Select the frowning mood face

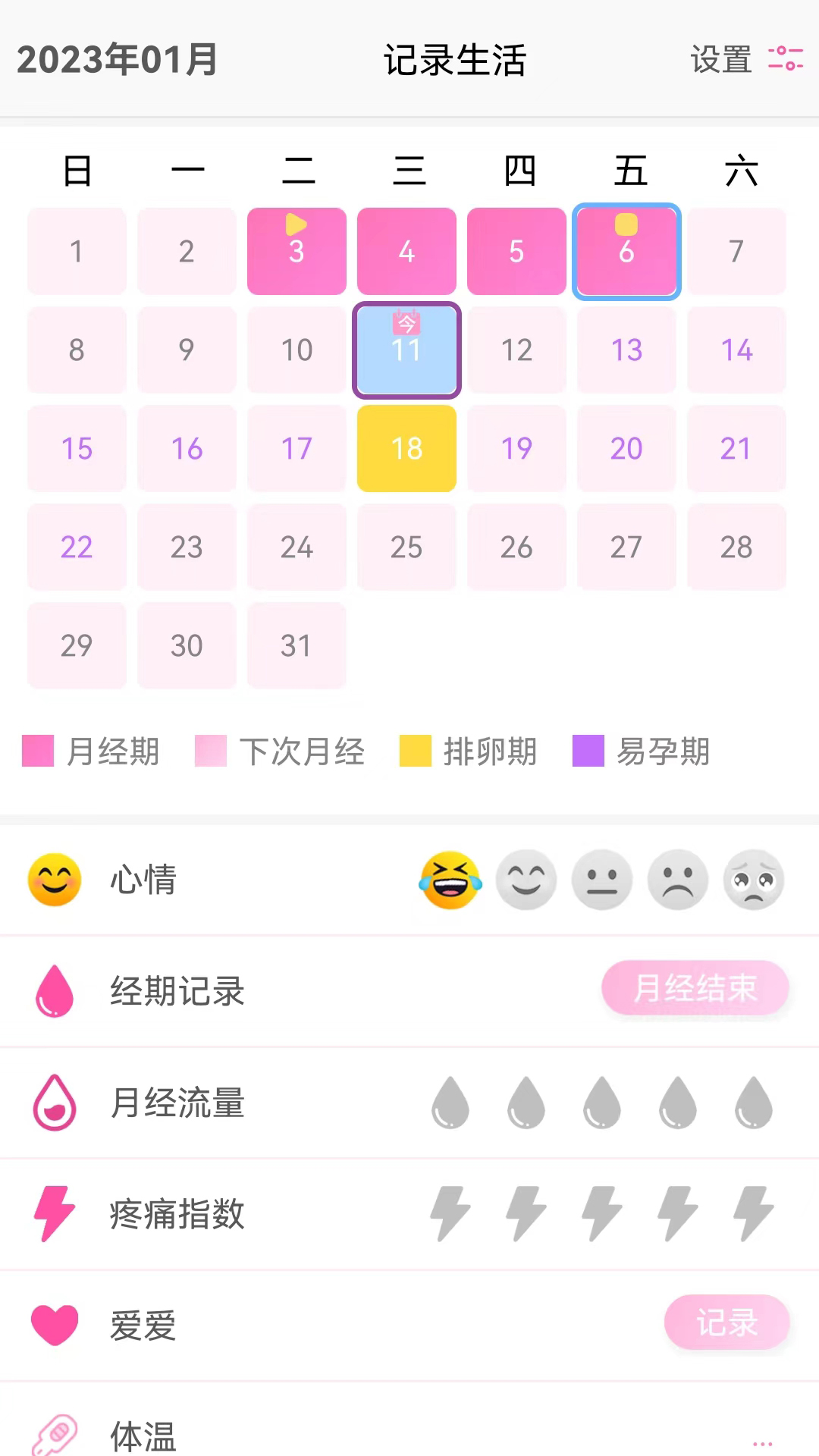(678, 880)
